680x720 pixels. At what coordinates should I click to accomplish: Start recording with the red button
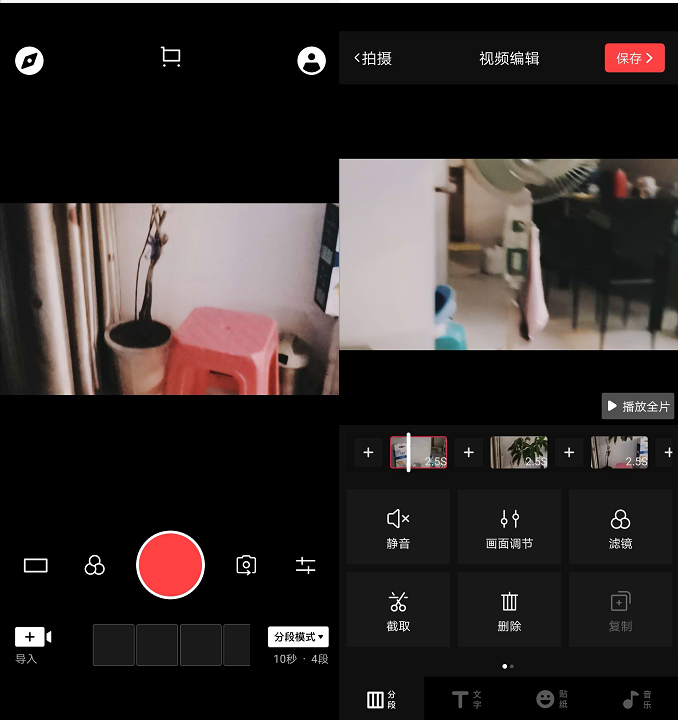pyautogui.click(x=170, y=565)
